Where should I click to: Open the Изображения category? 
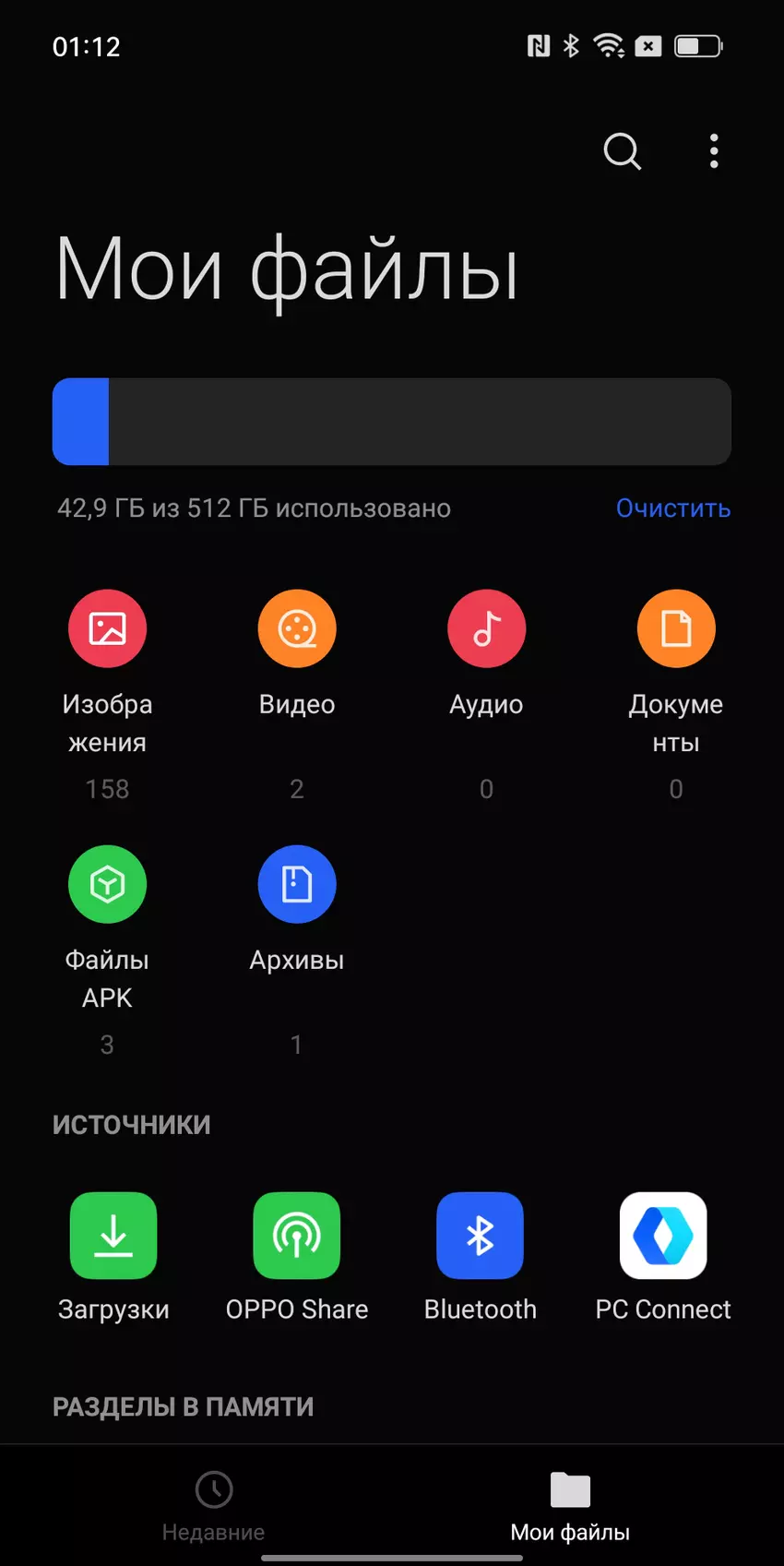[108, 629]
